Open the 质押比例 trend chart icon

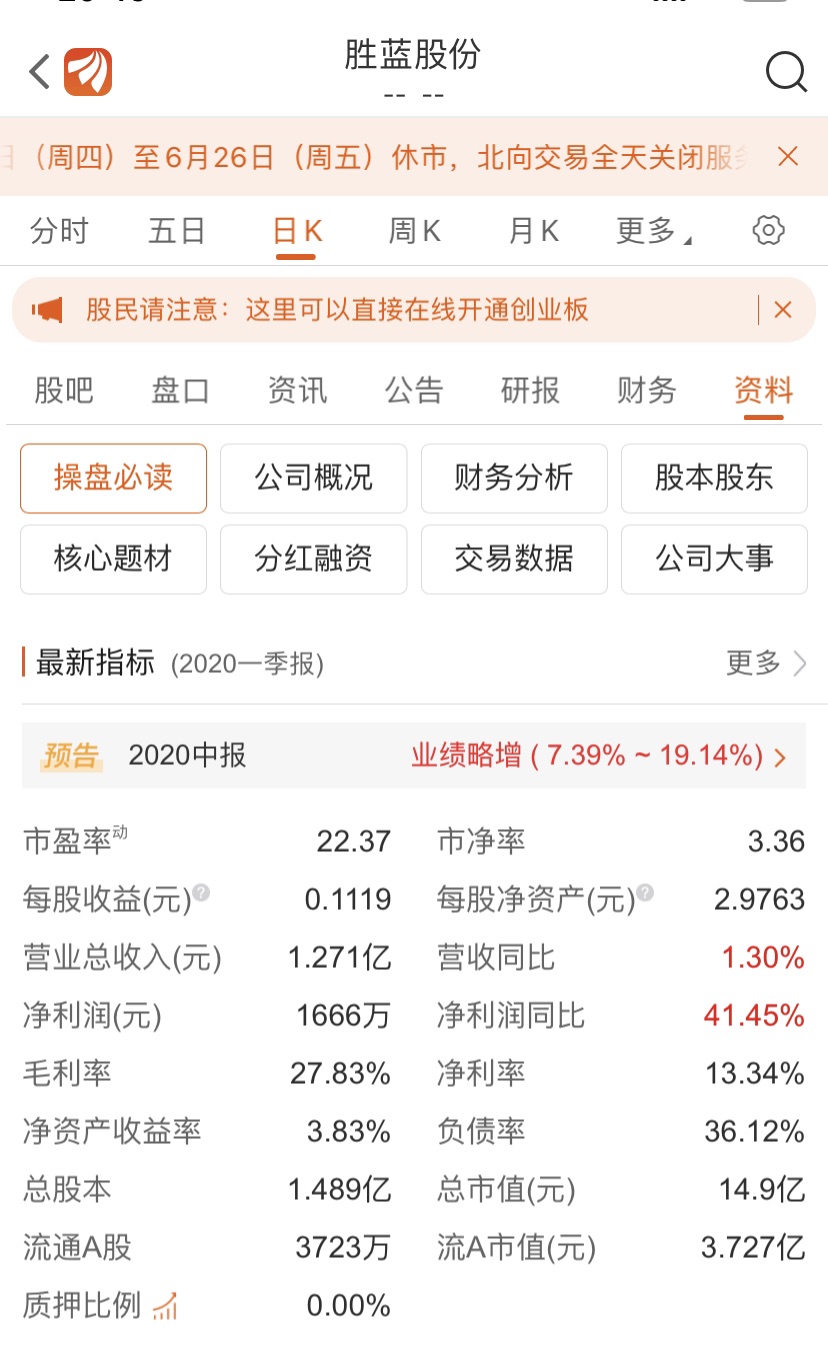point(166,1304)
